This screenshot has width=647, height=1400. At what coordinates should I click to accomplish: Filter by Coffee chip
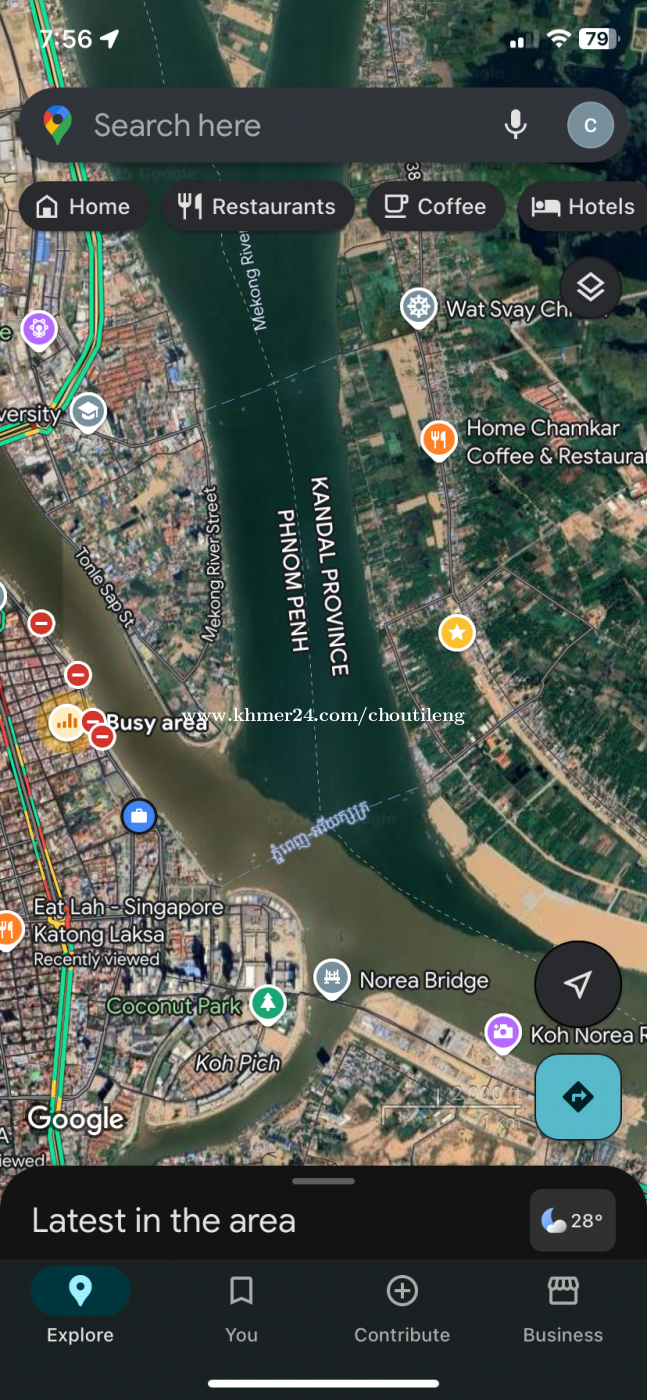coord(436,207)
